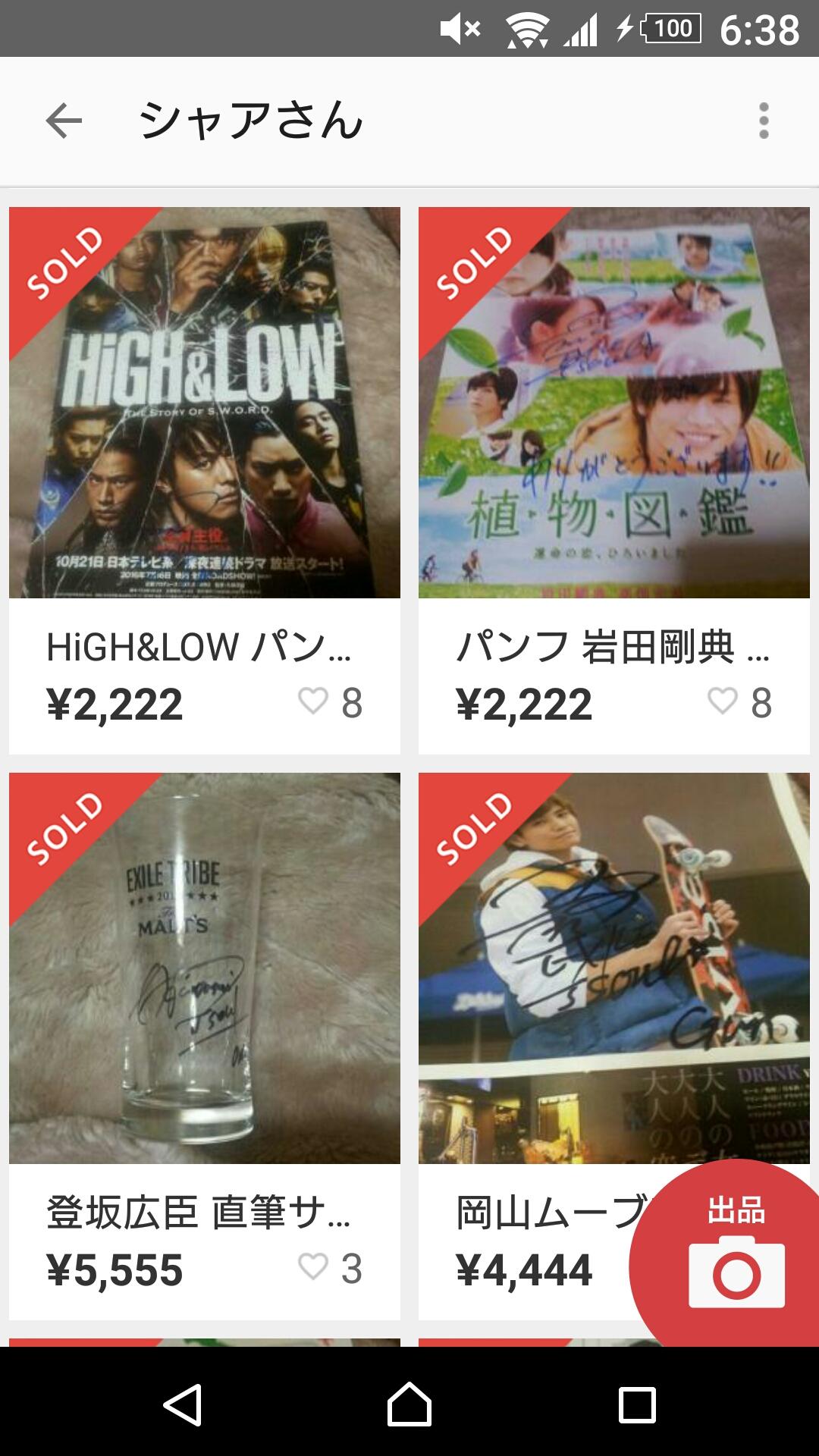Tap the heart icon on the HiGH&LOW listing
Viewport: 819px width, 1456px height.
pyautogui.click(x=312, y=704)
